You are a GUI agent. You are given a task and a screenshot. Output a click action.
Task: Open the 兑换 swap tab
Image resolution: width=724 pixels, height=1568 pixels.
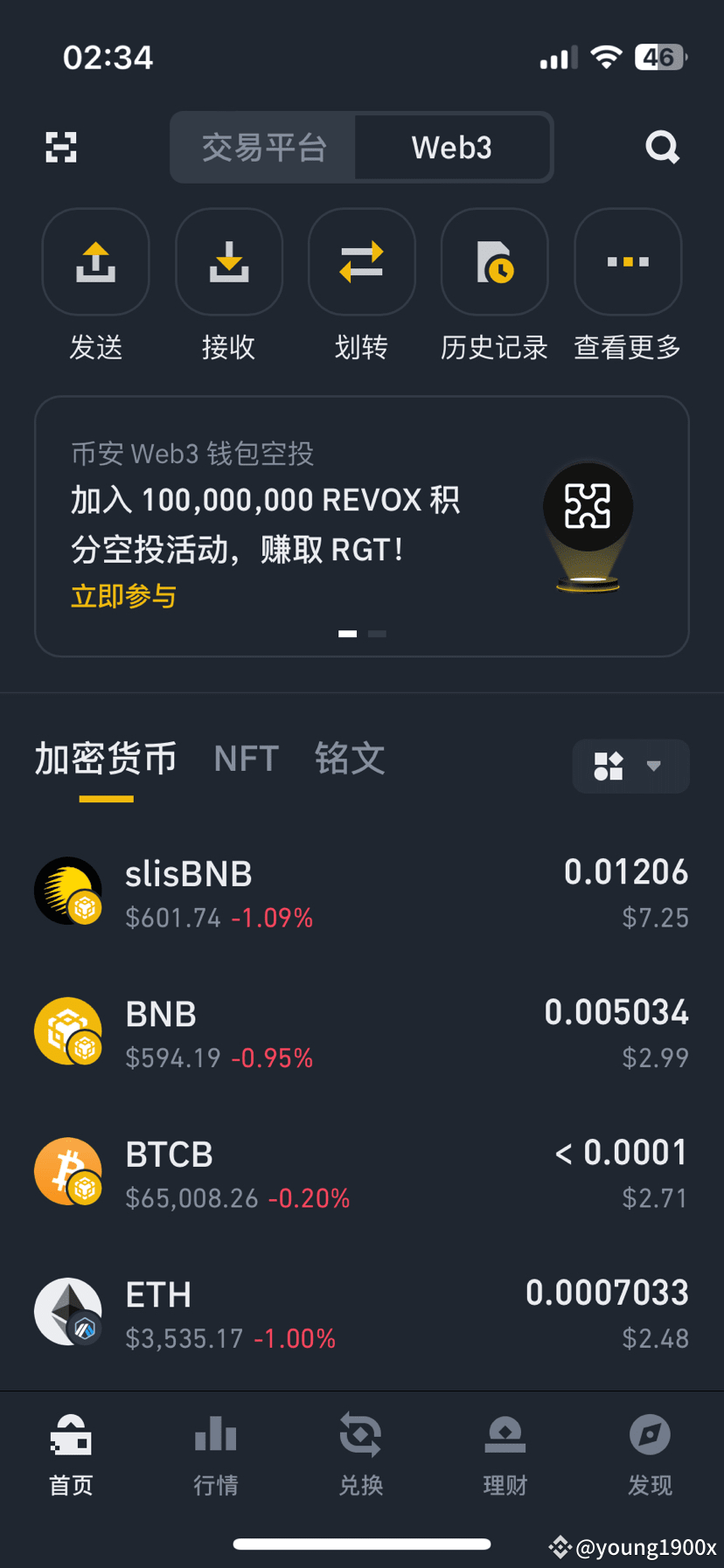click(x=361, y=1454)
